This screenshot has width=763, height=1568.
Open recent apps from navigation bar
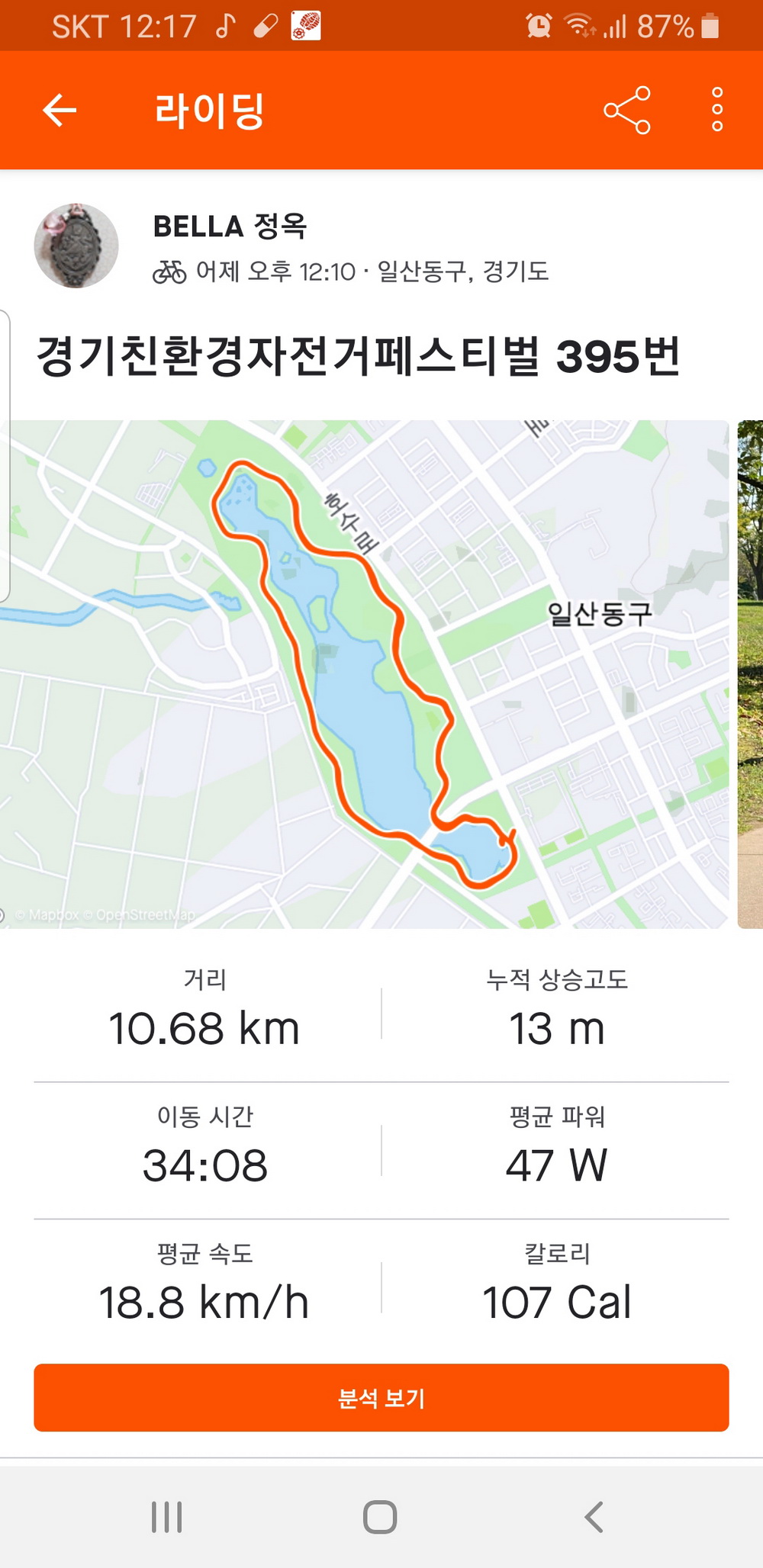[x=166, y=1517]
